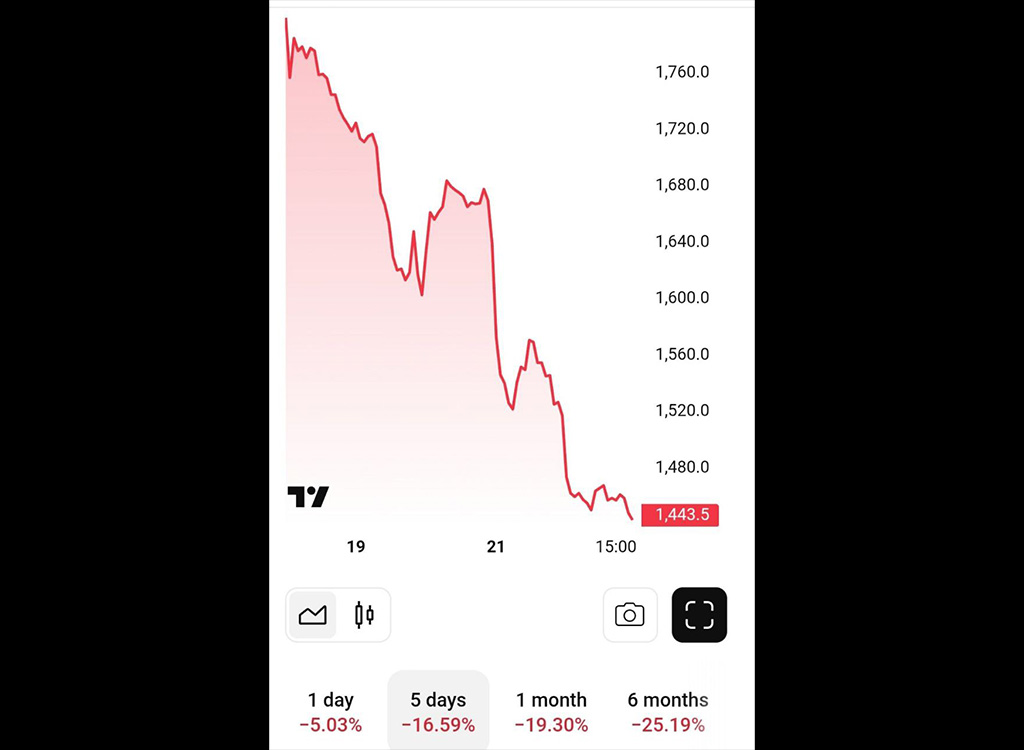
Task: Select the 1 day range
Action: pos(331,711)
